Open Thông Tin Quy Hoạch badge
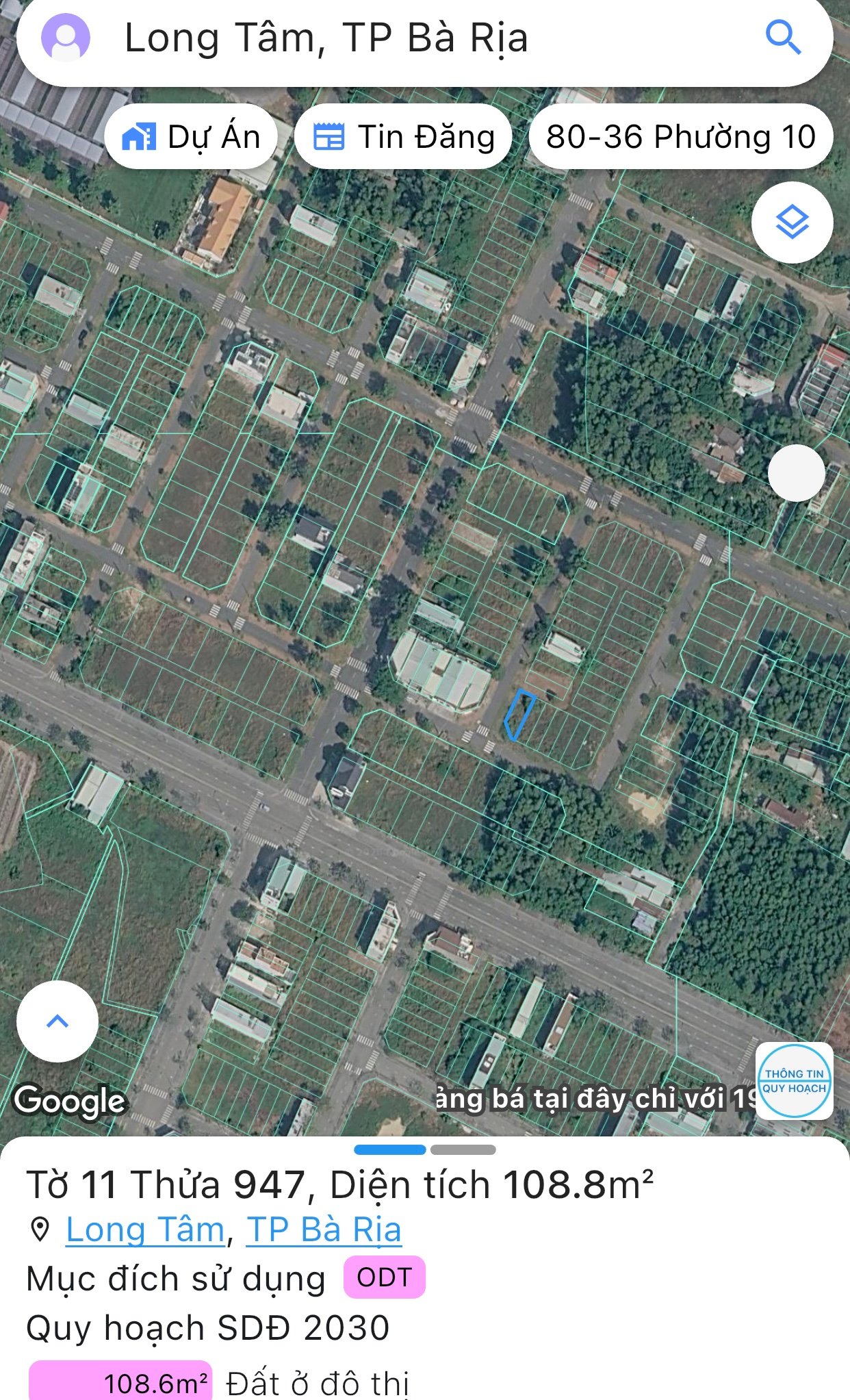This screenshot has height=1400, width=850. 794,1081
